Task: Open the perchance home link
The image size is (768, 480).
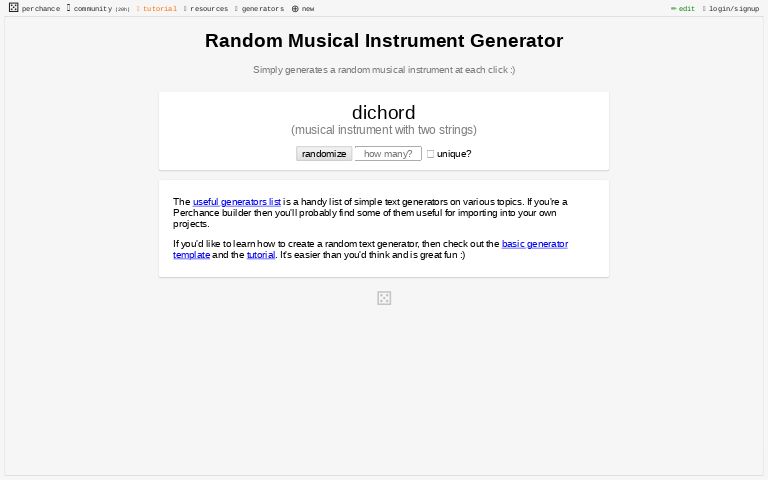Action: pos(35,8)
